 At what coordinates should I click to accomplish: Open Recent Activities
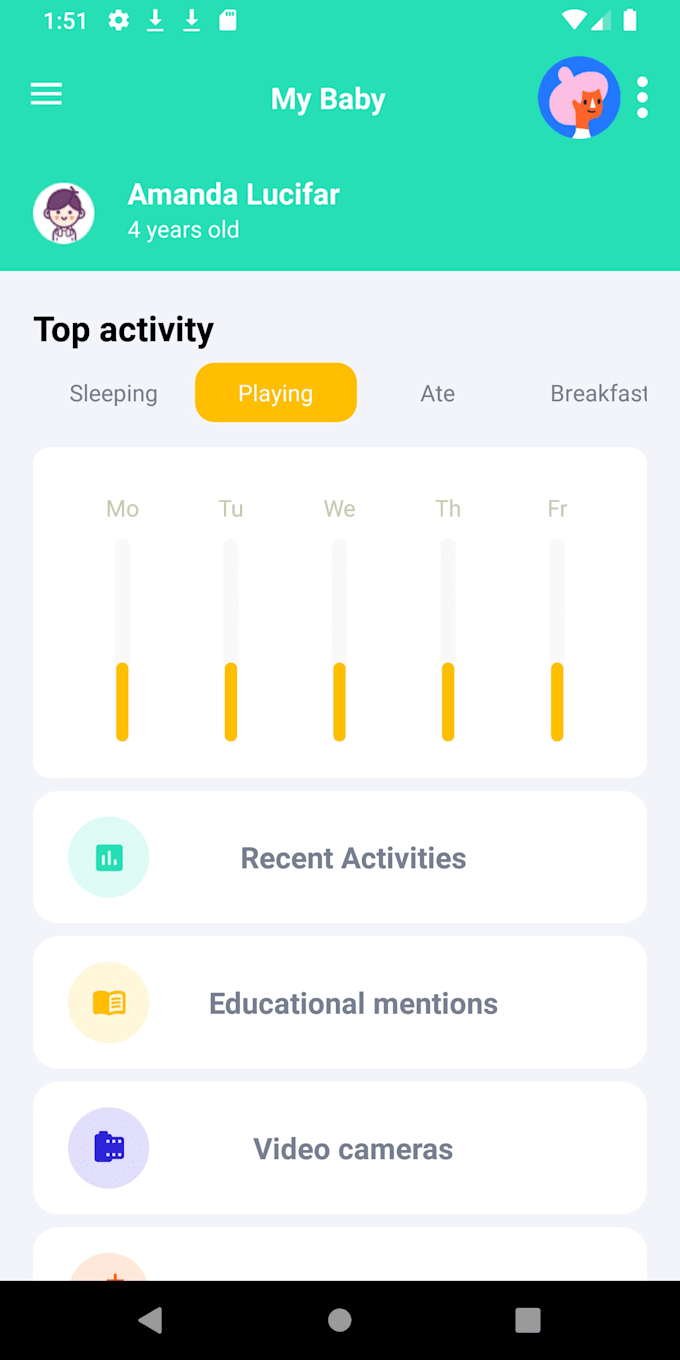(x=340, y=857)
